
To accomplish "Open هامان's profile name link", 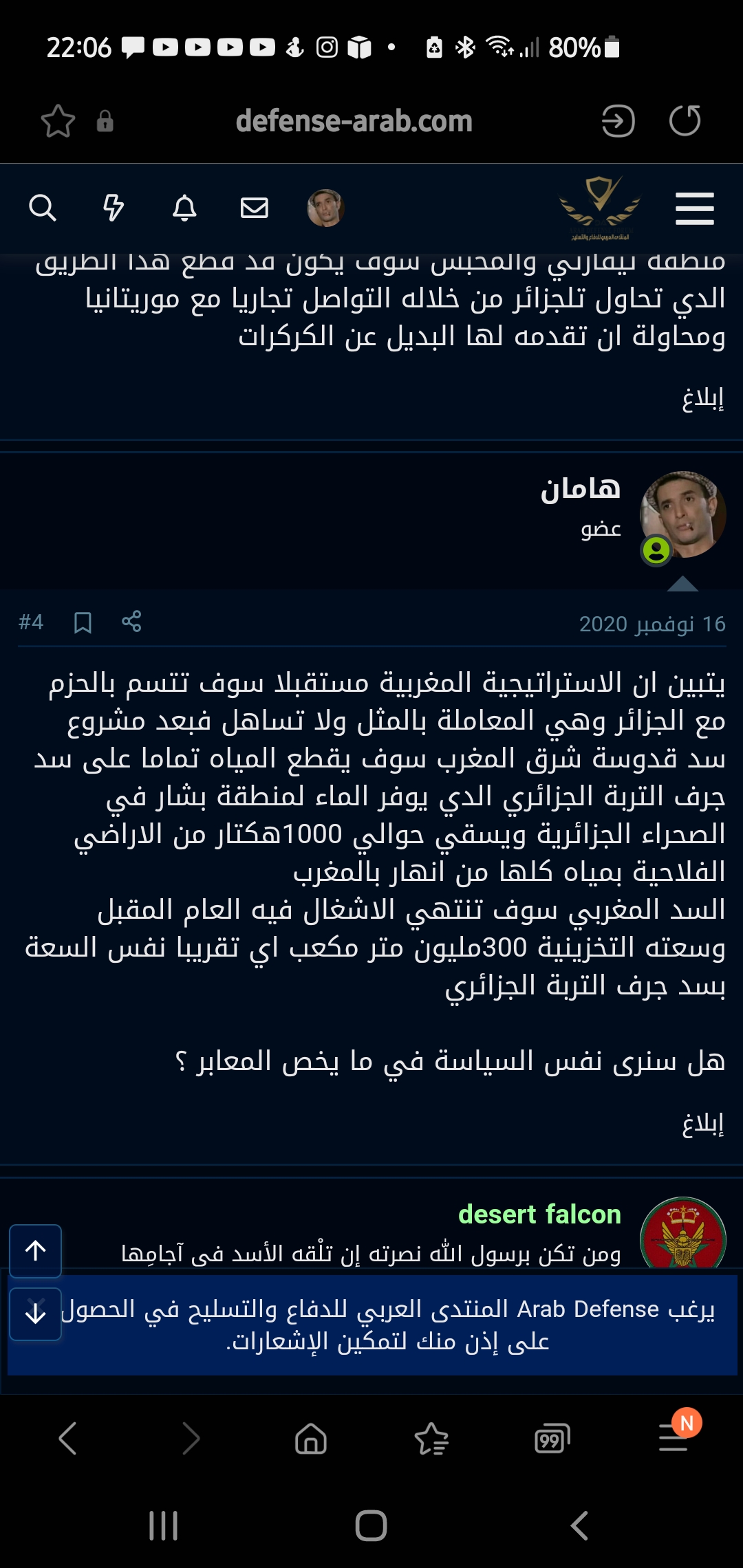I will click(x=580, y=489).
